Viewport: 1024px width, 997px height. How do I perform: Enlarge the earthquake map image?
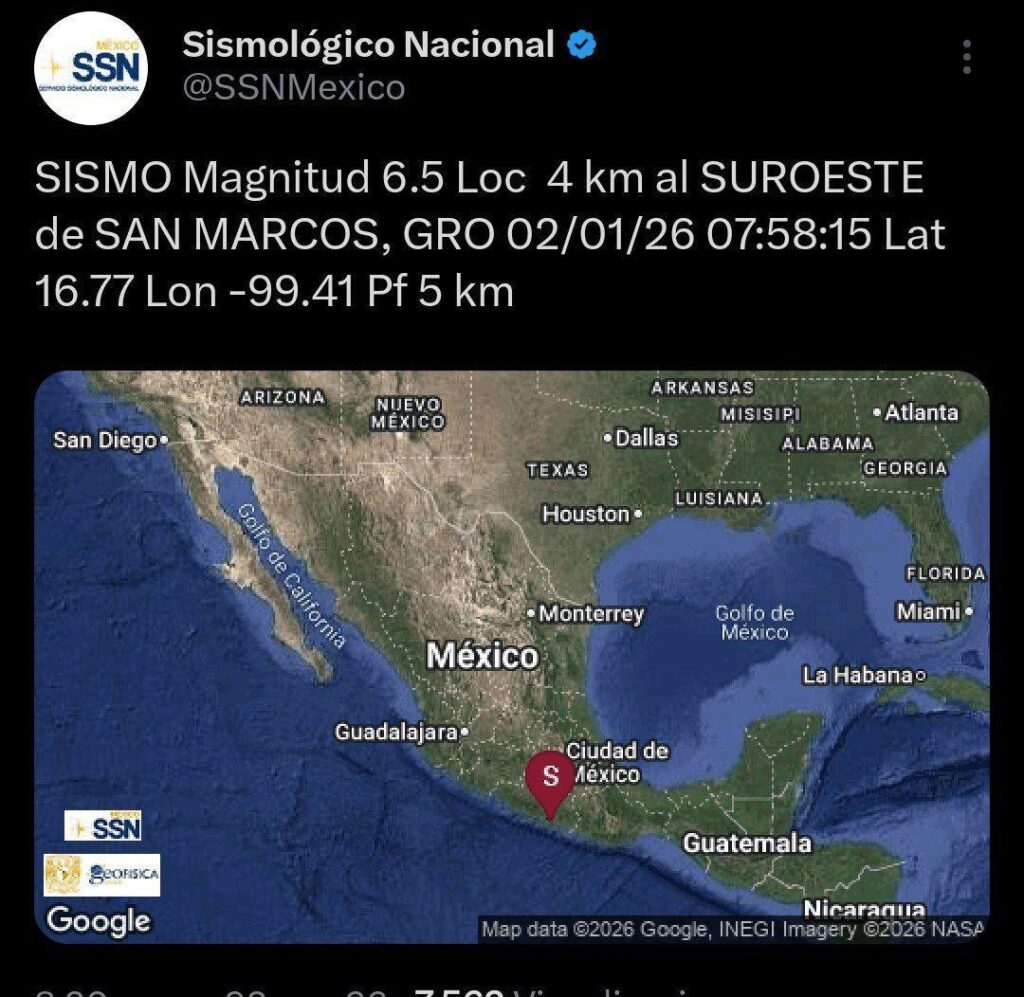tap(512, 655)
